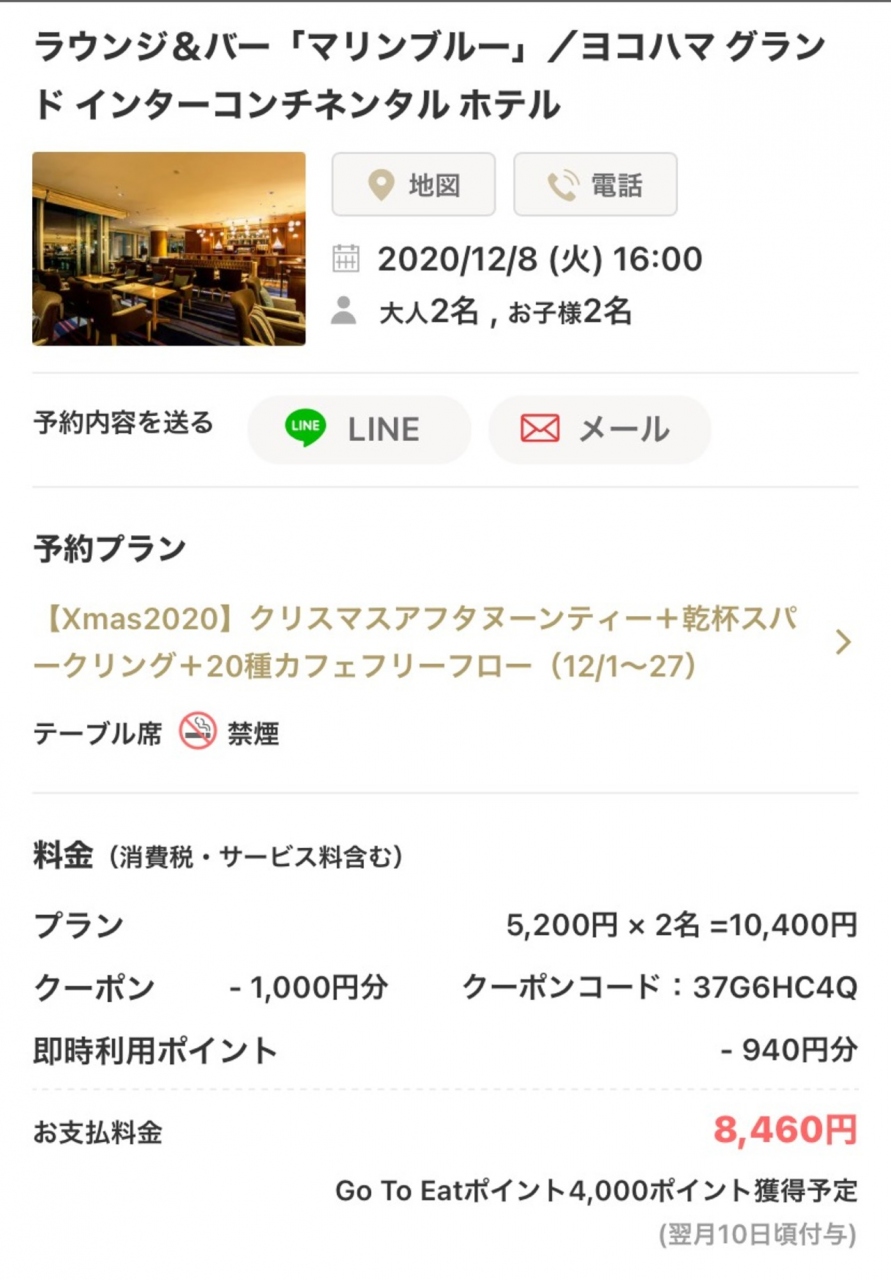This screenshot has width=891, height=1280.
Task: View the restaurant lounge photo
Action: [x=169, y=249]
